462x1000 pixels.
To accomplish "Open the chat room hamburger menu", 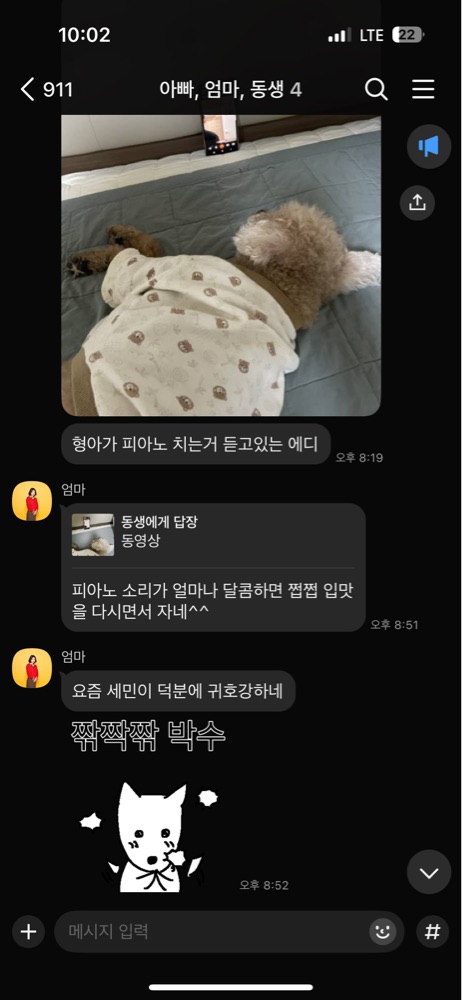I will point(423,90).
